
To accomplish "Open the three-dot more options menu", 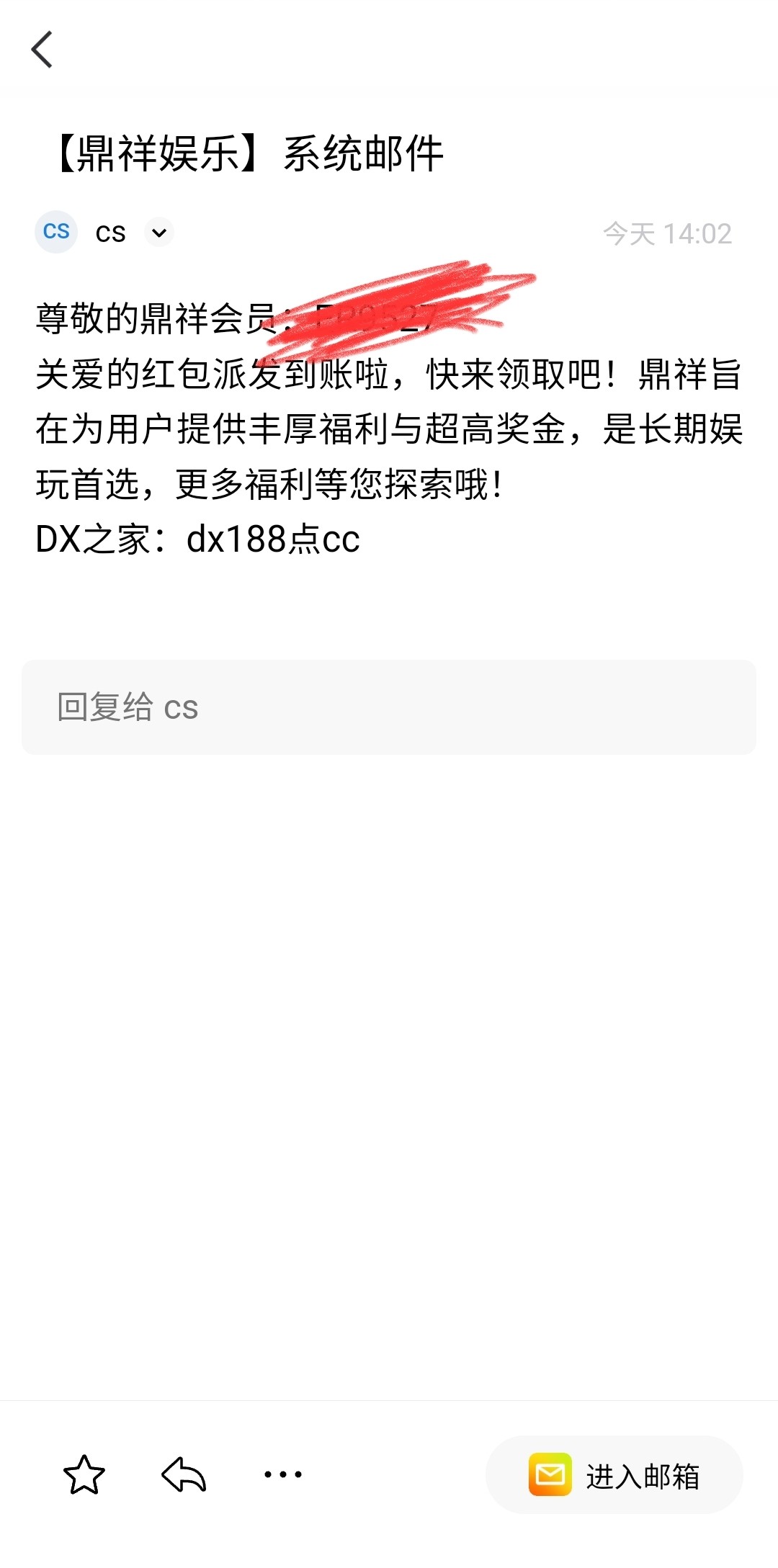I will click(x=283, y=1474).
